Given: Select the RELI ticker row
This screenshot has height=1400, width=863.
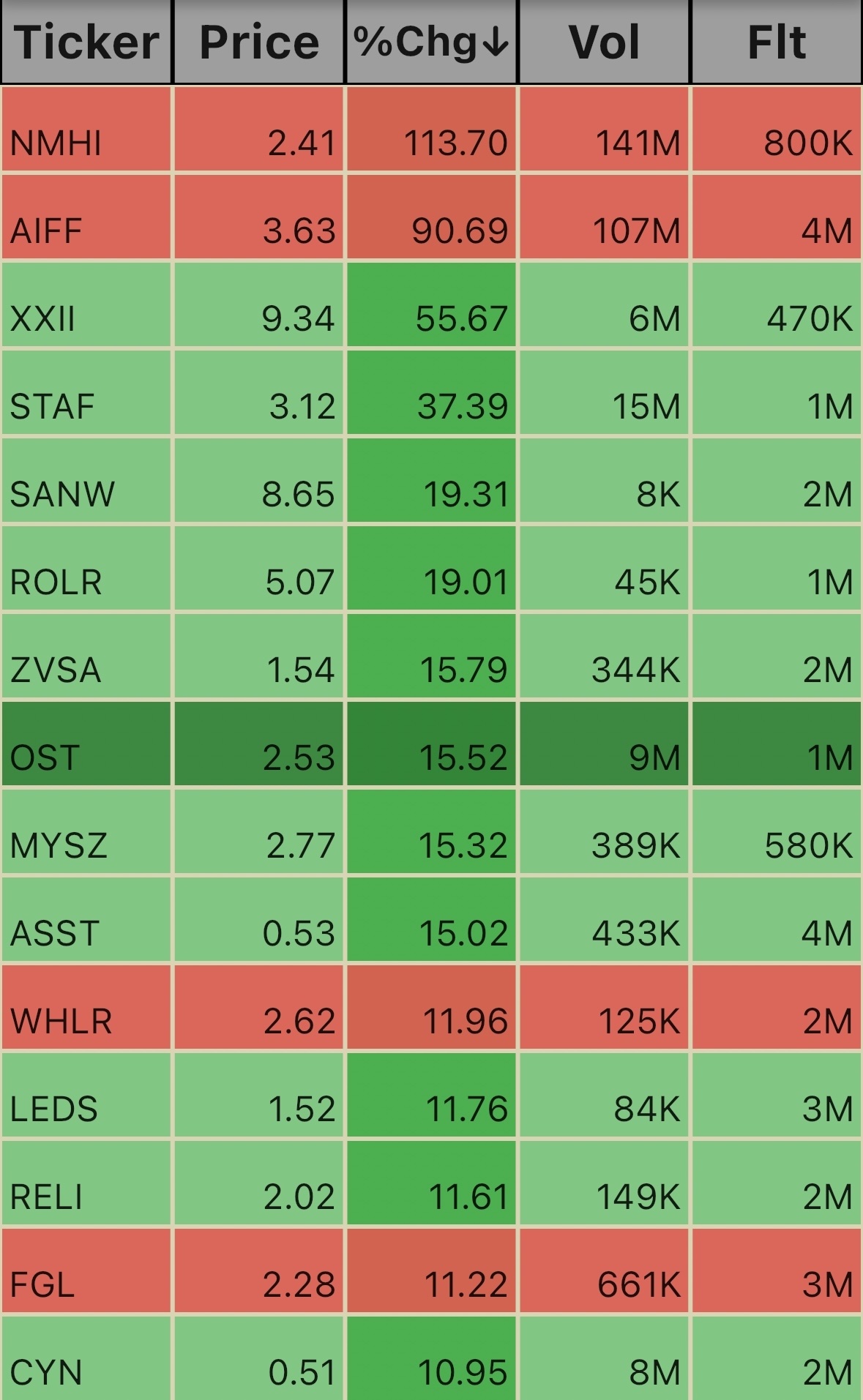Looking at the screenshot, I should coord(431,1183).
